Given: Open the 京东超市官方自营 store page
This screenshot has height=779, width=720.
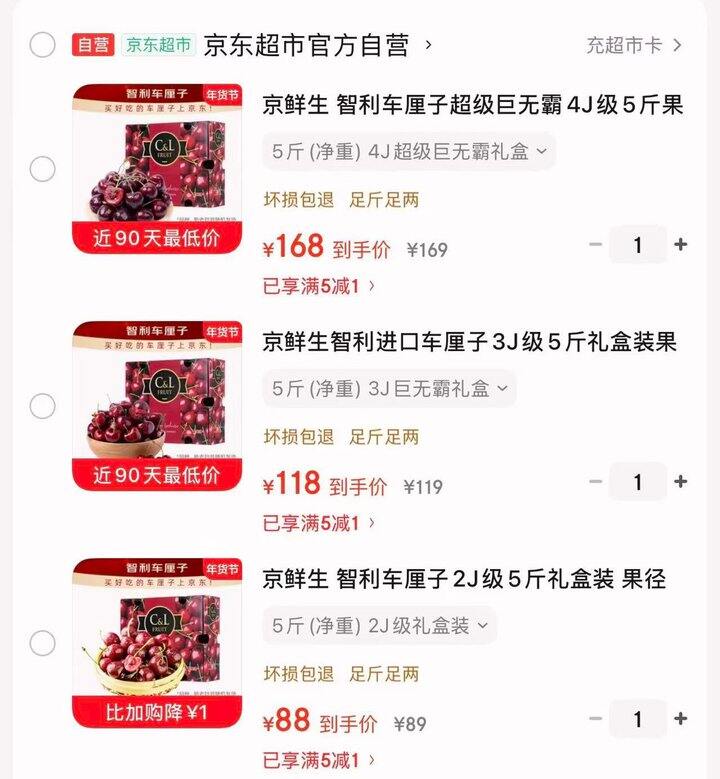Looking at the screenshot, I should (x=306, y=45).
